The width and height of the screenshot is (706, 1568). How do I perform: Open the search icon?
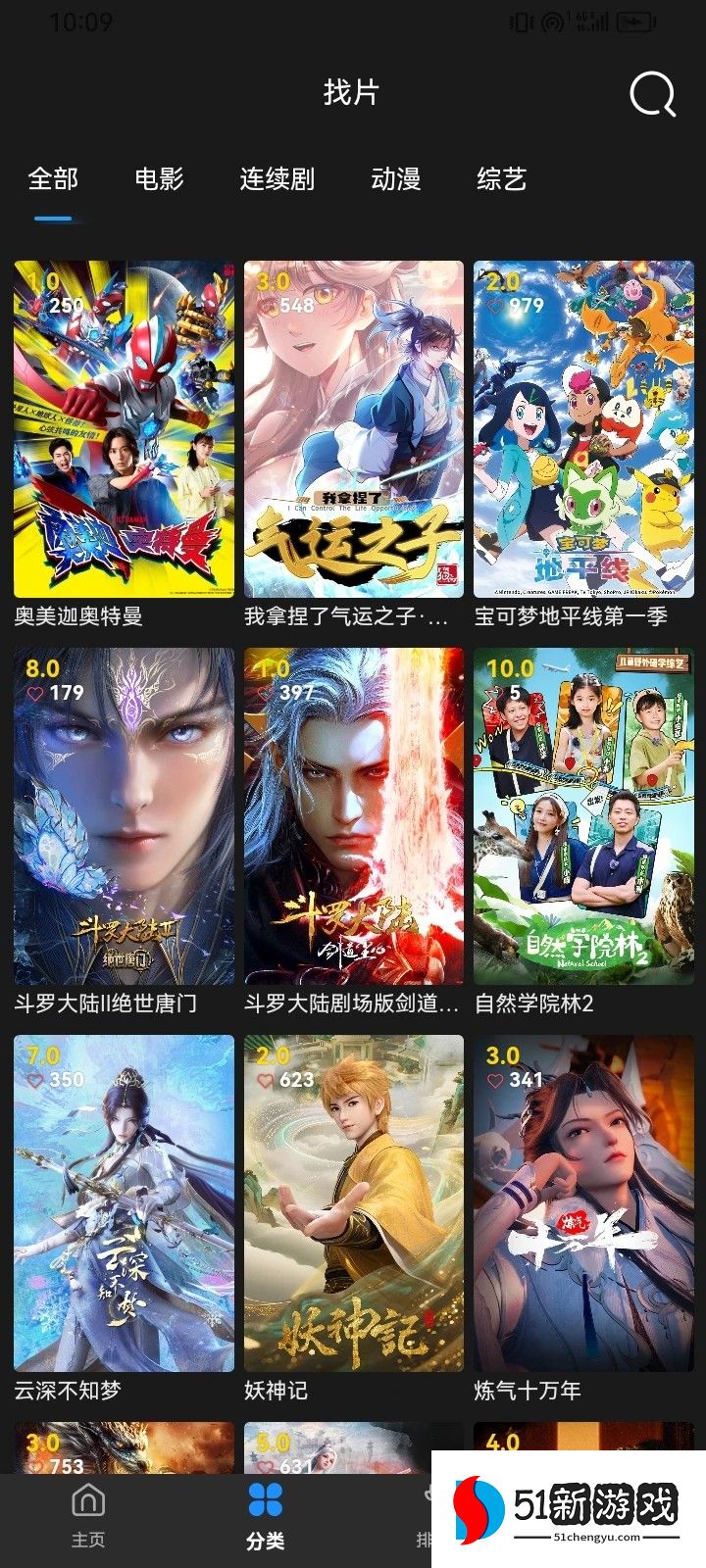click(652, 95)
